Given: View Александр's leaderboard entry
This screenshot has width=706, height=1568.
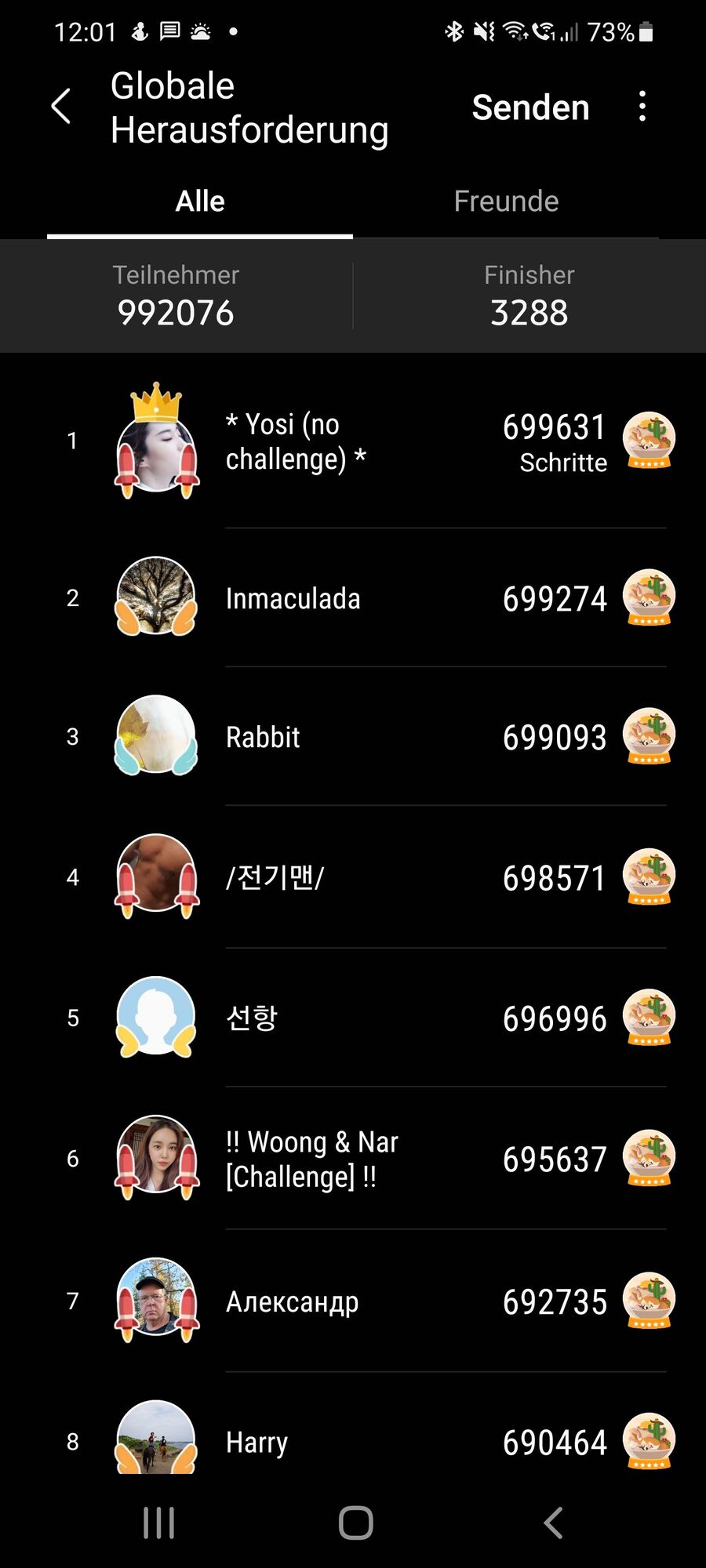Looking at the screenshot, I should [353, 1301].
